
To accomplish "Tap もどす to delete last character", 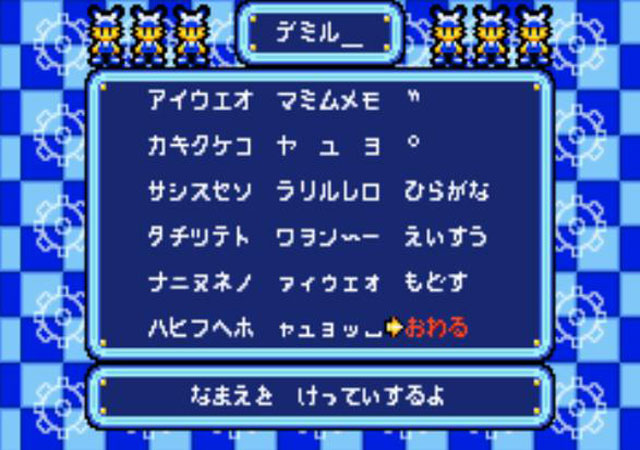I will coord(435,283).
